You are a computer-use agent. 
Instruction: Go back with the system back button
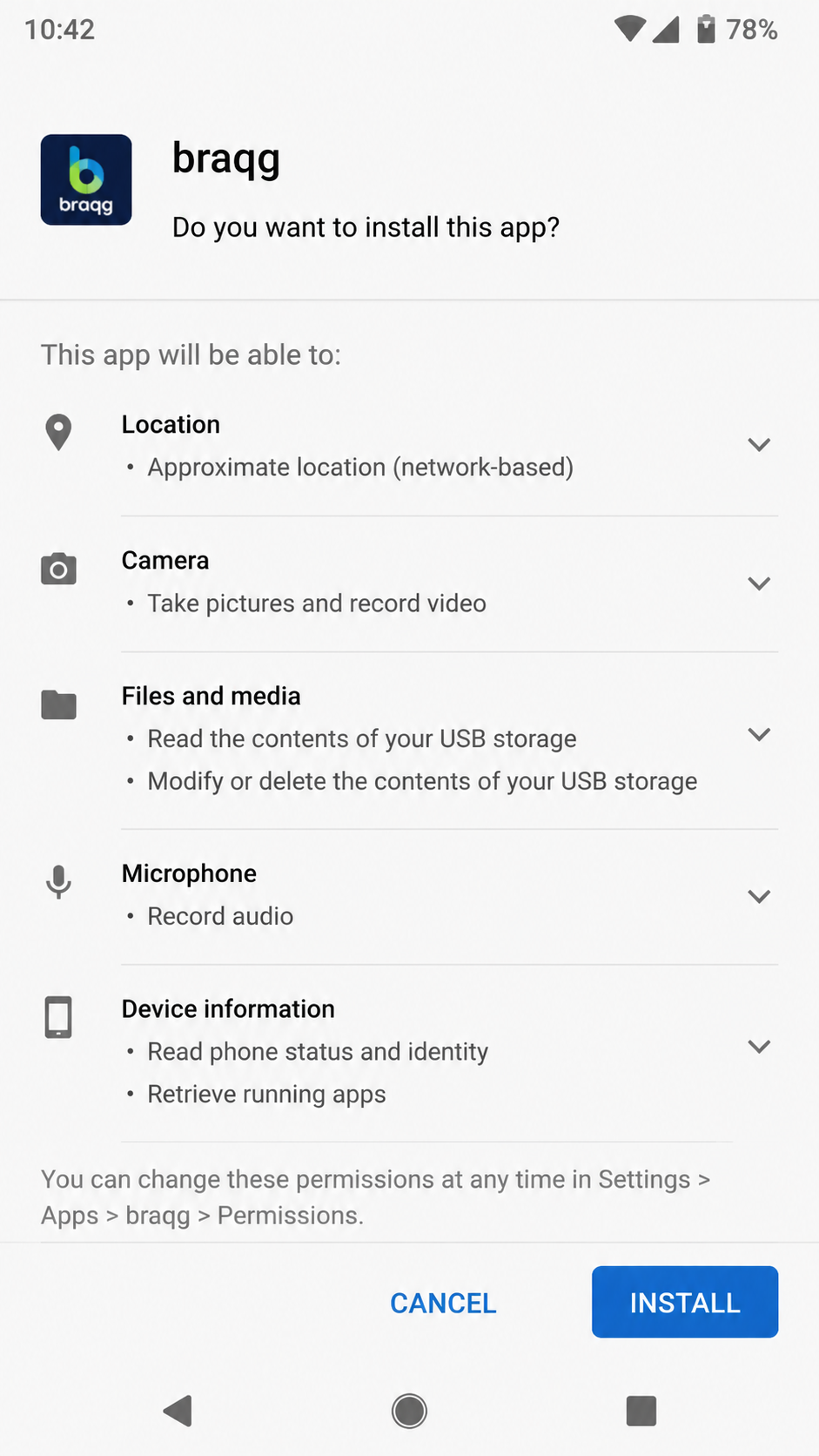pos(178,1411)
